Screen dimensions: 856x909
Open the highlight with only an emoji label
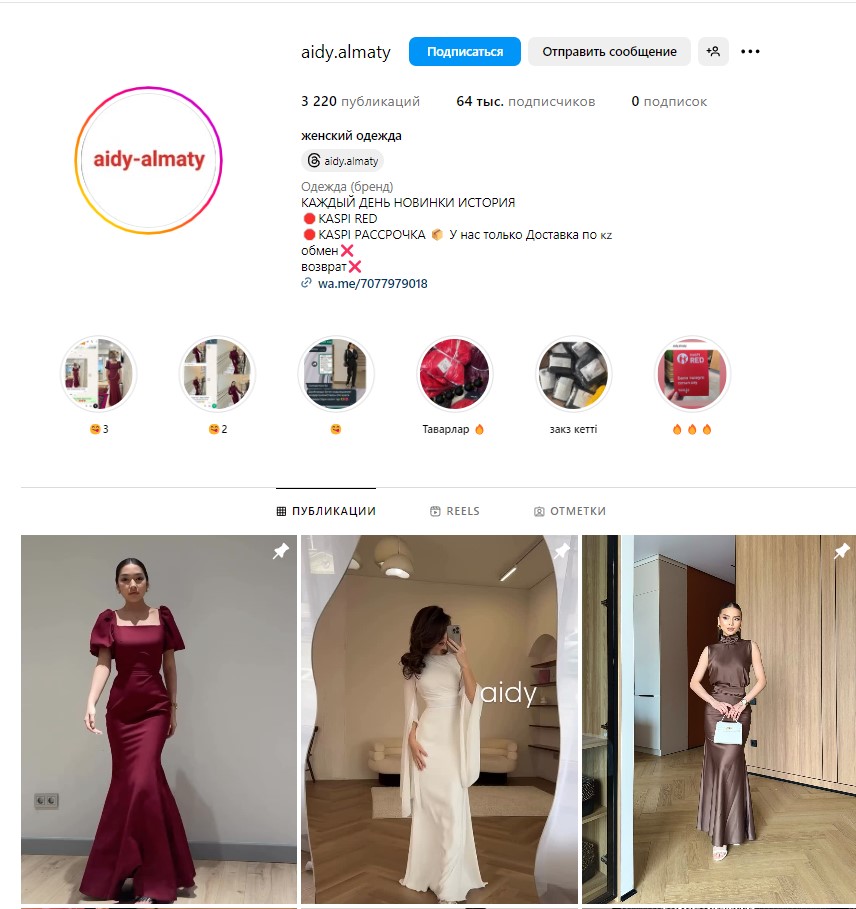[336, 374]
